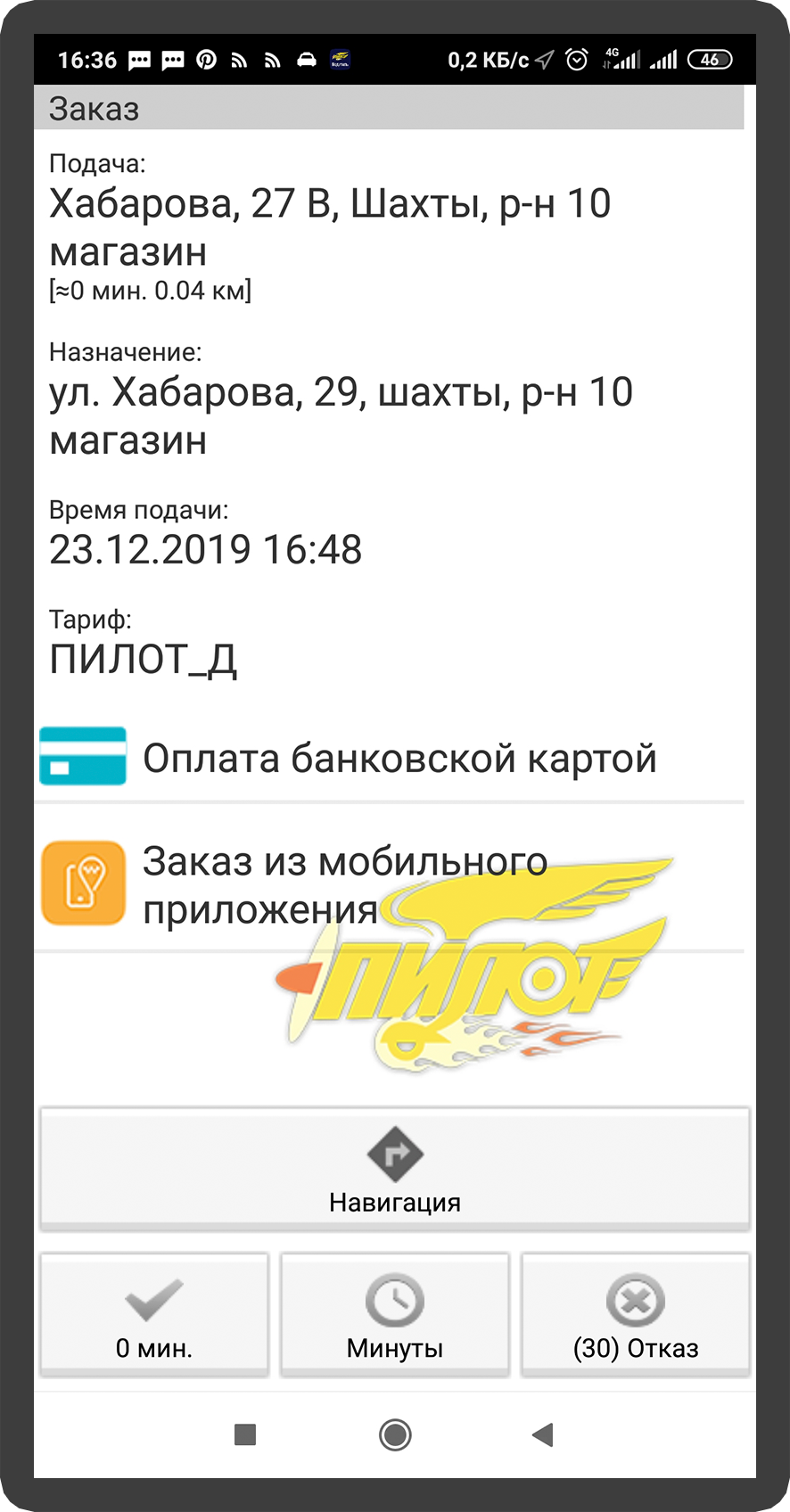Open navigation to the pickup address

click(x=394, y=1170)
